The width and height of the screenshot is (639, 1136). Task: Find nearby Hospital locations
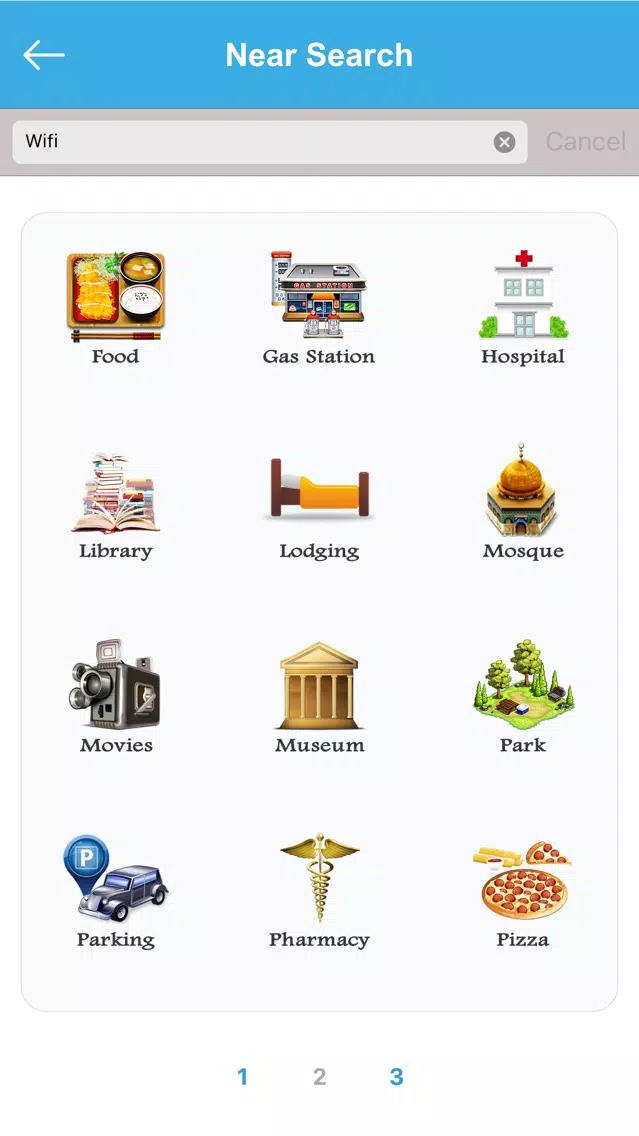[523, 308]
